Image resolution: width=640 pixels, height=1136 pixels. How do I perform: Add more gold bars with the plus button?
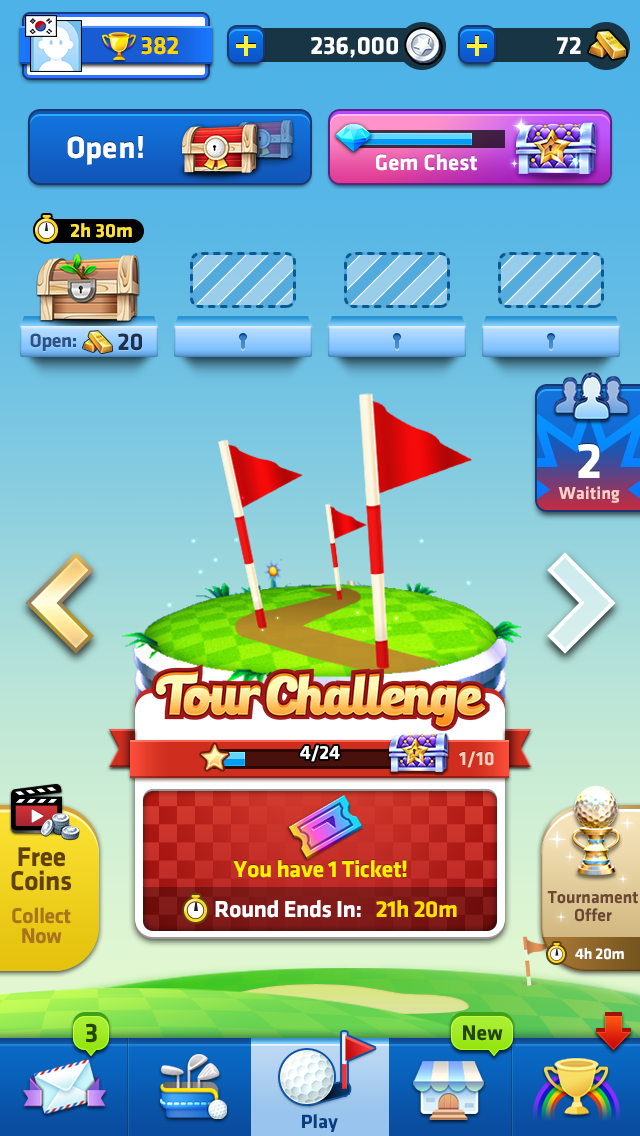(x=476, y=46)
